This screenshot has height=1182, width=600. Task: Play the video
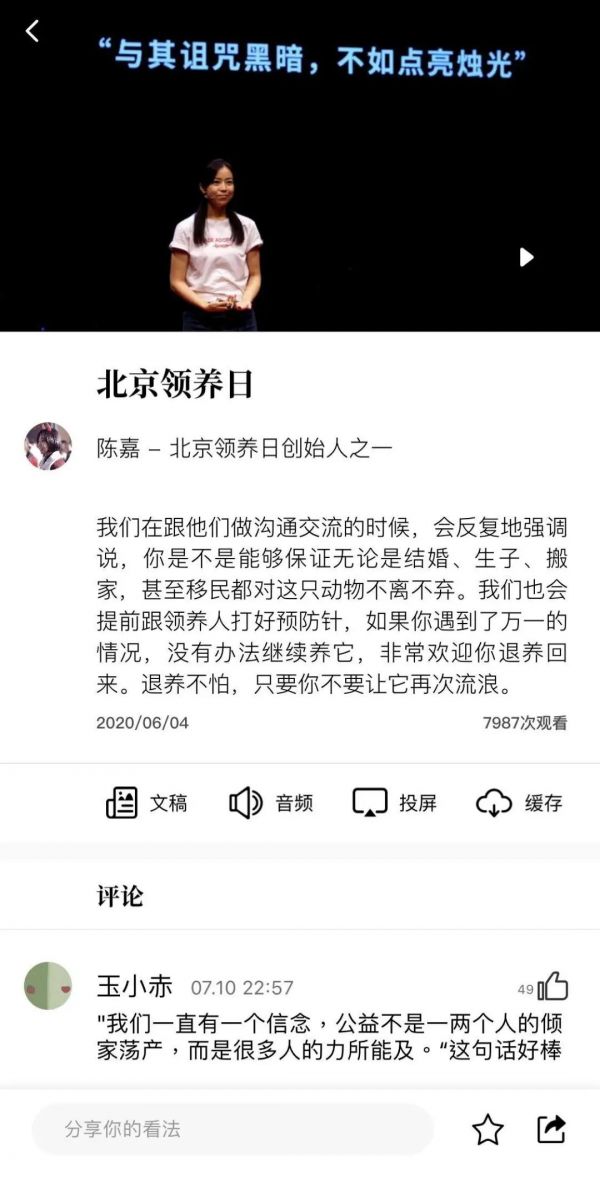click(x=526, y=257)
